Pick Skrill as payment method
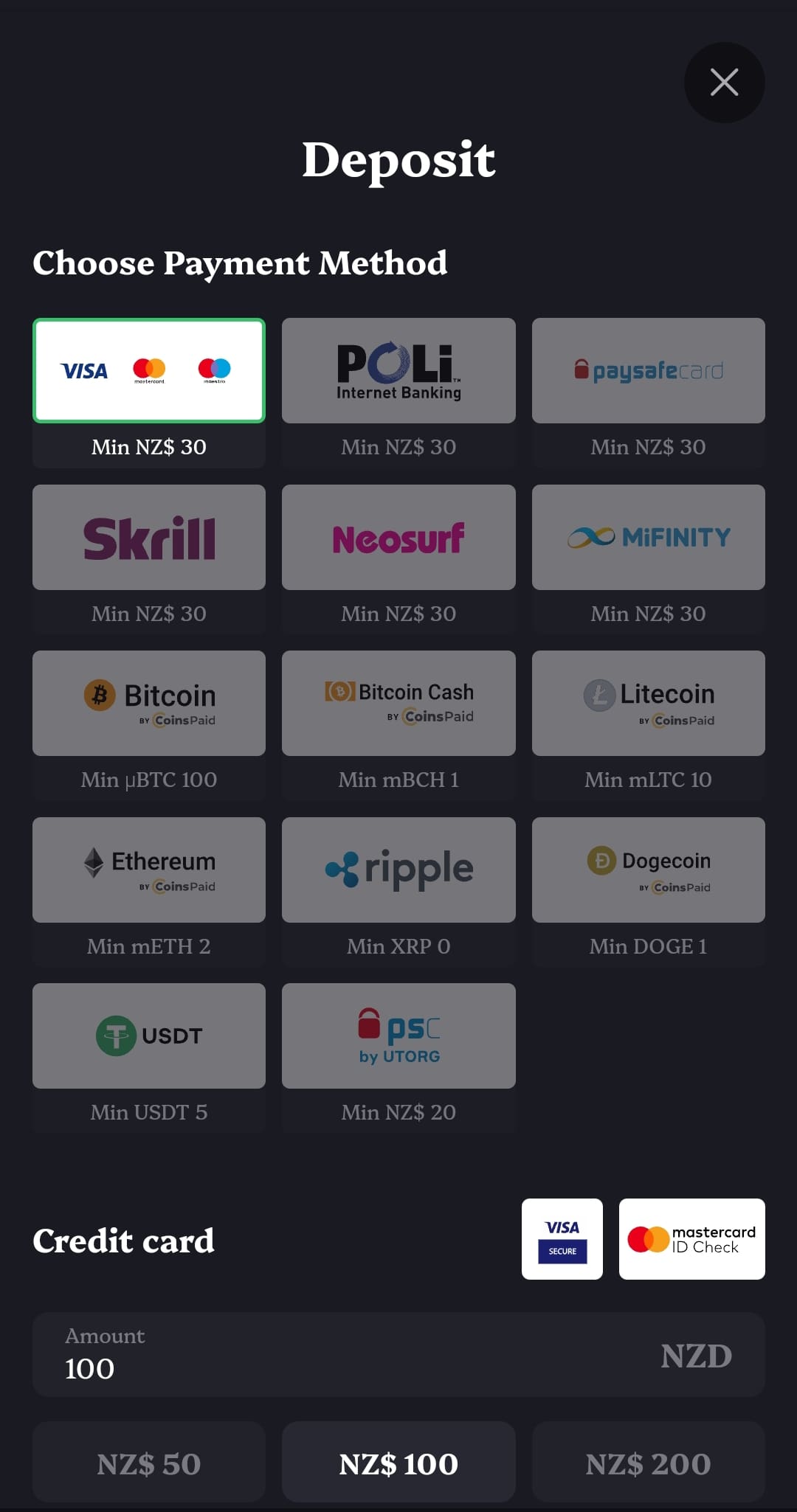This screenshot has height=1512, width=797. click(149, 537)
